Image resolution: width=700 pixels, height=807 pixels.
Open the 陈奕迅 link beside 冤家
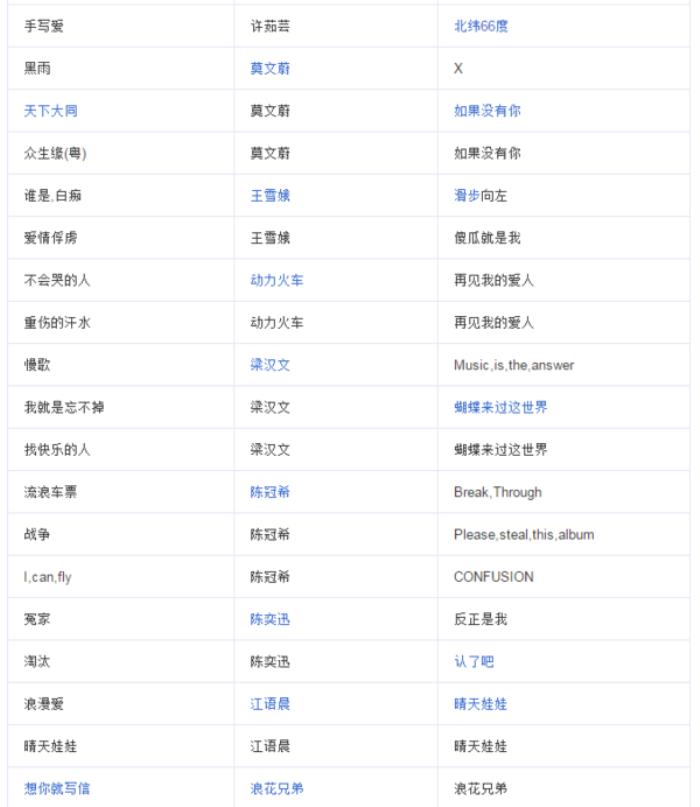tap(270, 619)
